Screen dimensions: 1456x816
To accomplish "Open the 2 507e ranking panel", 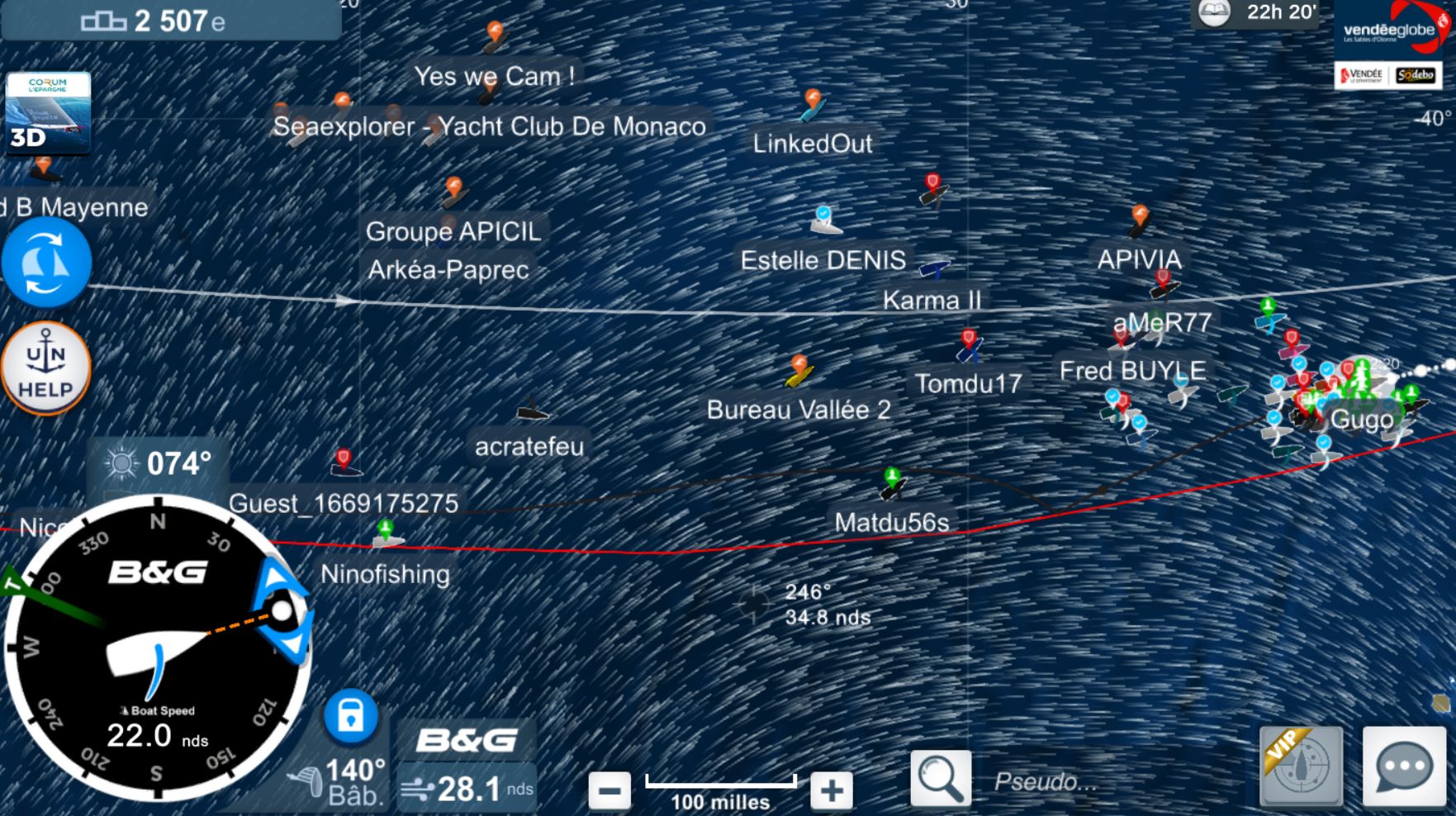I will pos(172,21).
